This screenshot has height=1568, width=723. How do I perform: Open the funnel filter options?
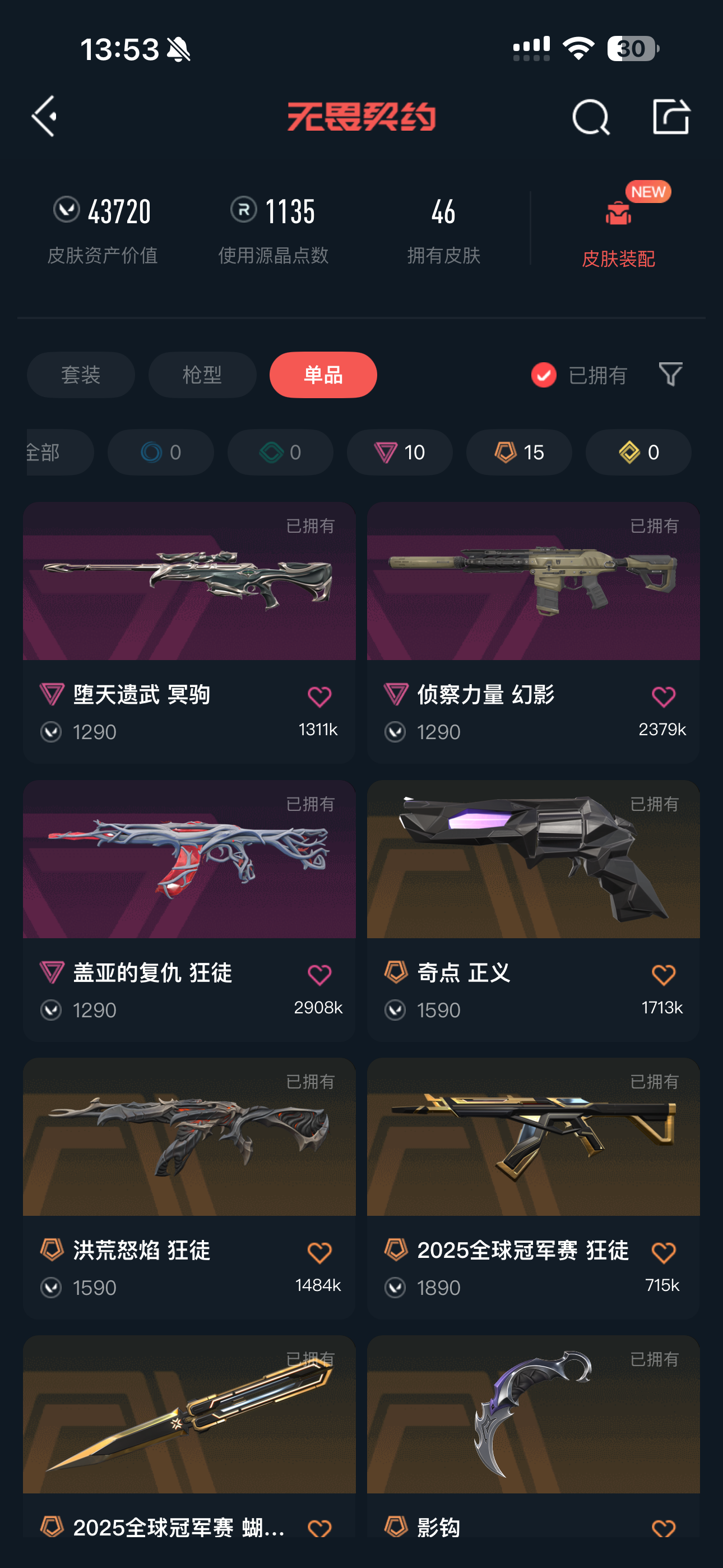tap(670, 373)
